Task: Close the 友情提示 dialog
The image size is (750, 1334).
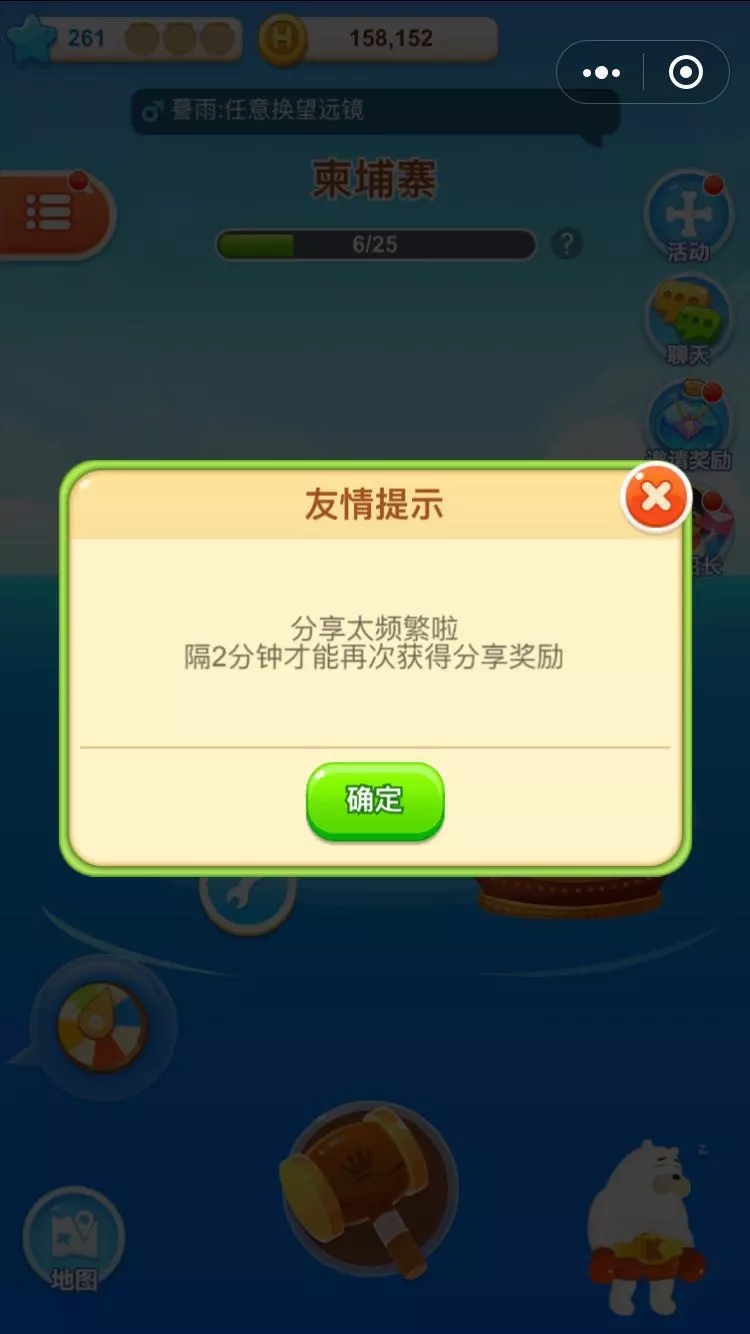Action: [656, 497]
